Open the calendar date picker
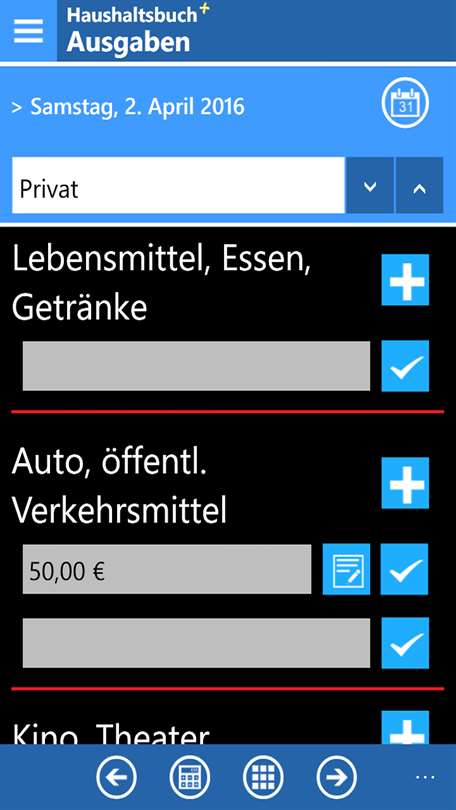The height and width of the screenshot is (810, 456). [405, 103]
